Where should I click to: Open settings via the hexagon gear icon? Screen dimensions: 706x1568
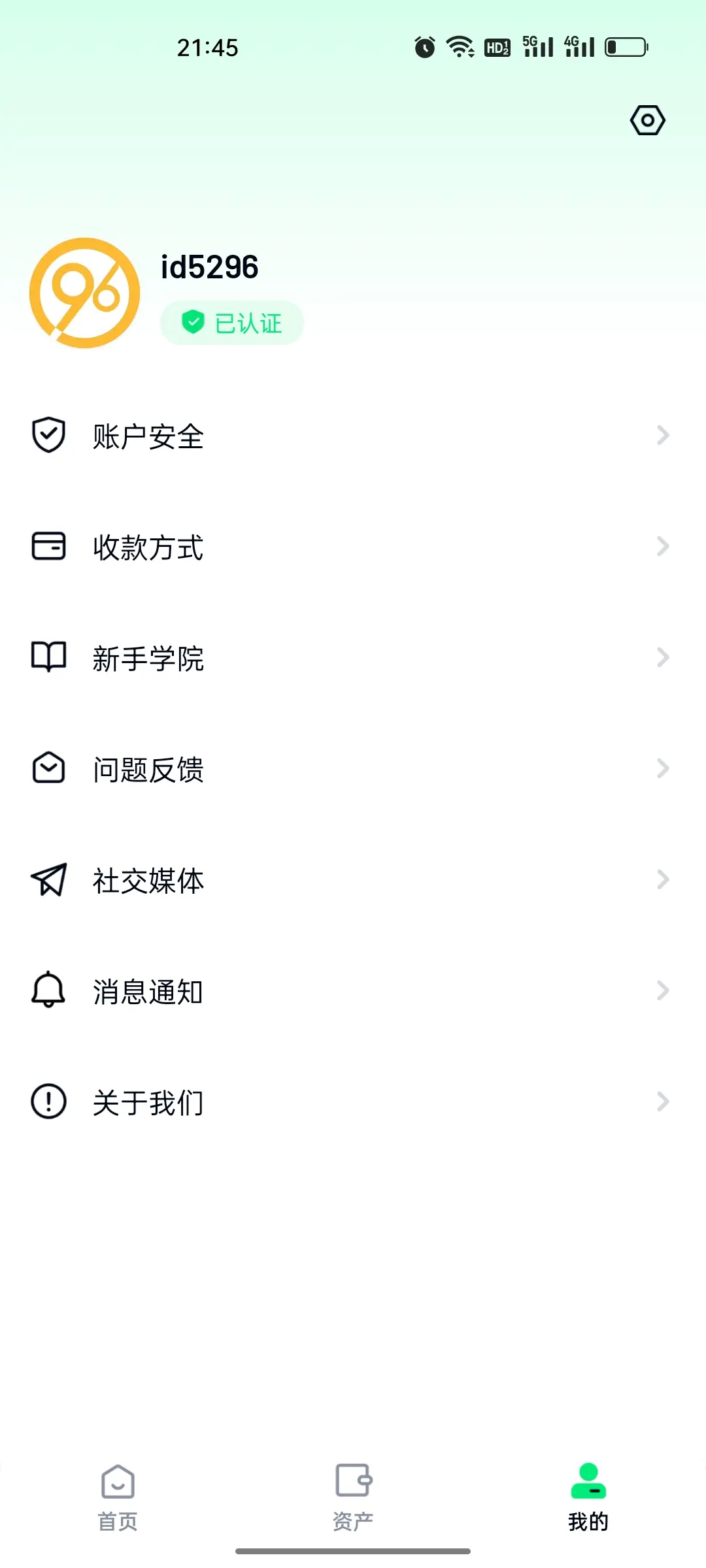[x=647, y=120]
